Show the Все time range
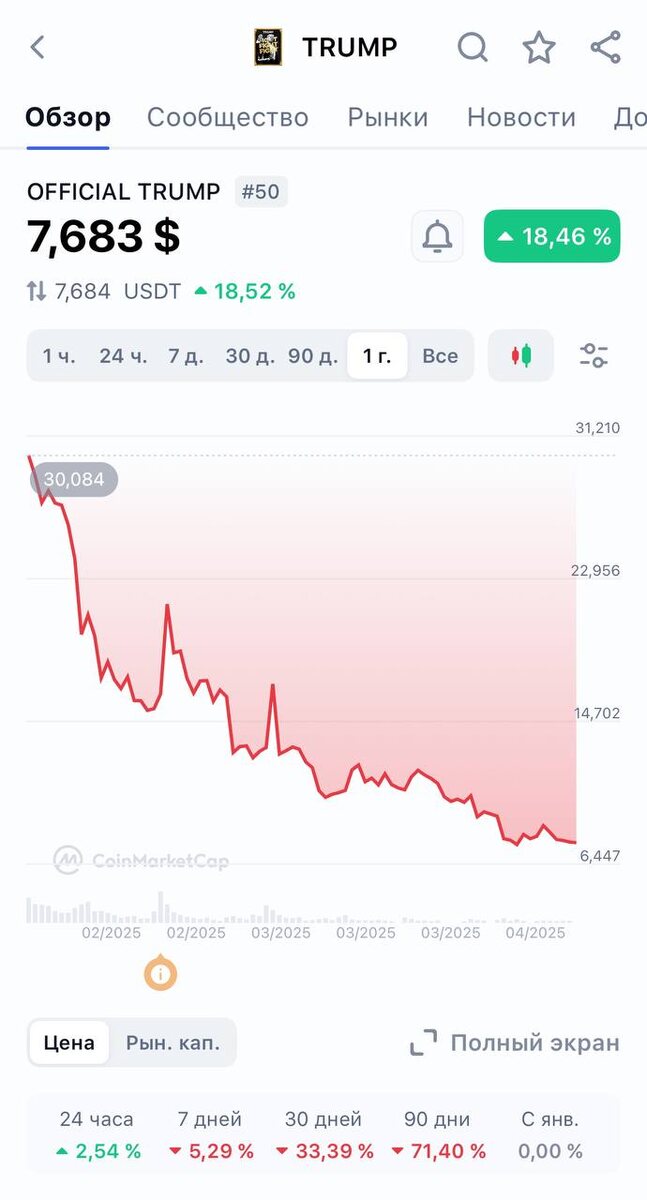647x1200 pixels. pos(440,356)
